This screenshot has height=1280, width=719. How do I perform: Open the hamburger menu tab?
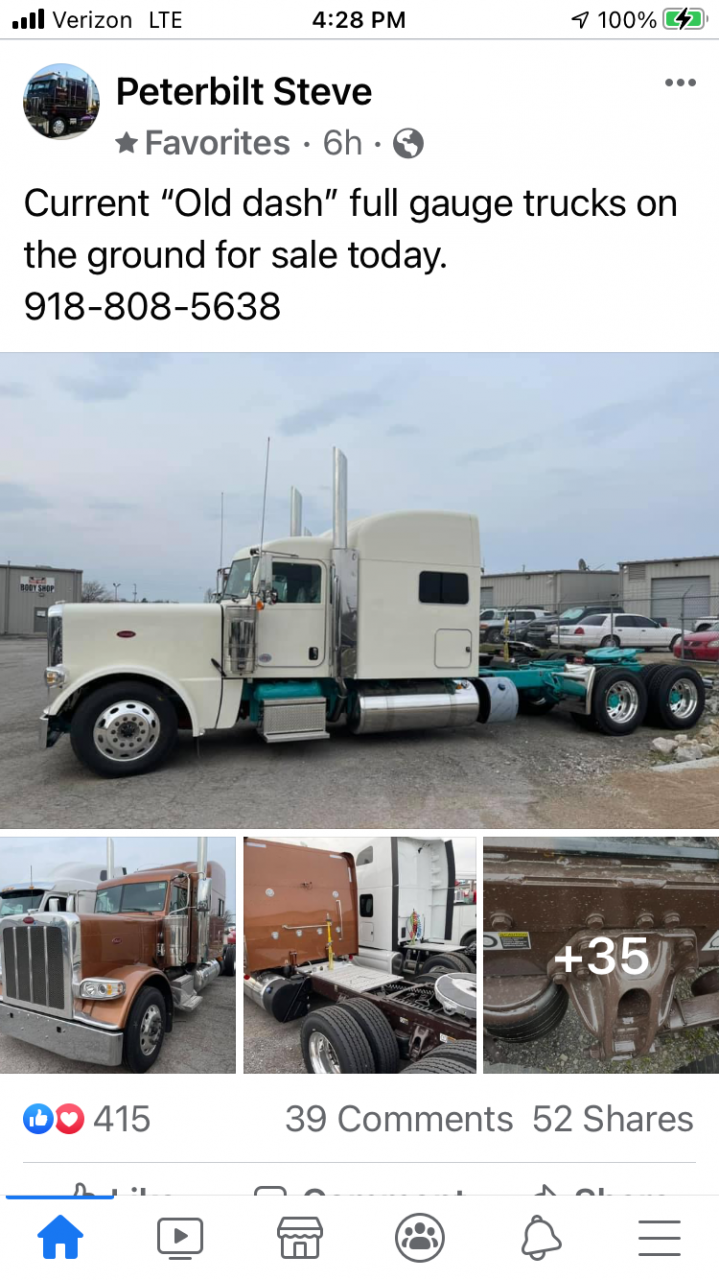tap(659, 1238)
